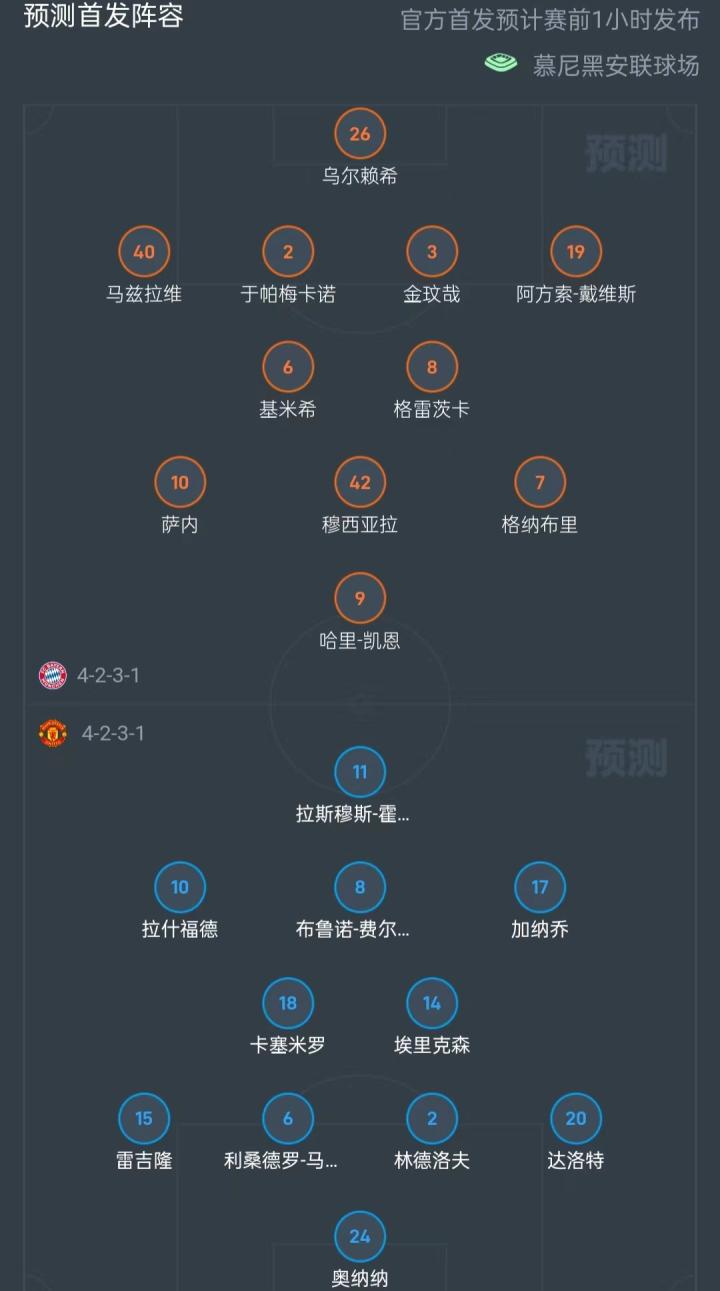The width and height of the screenshot is (720, 1291).
Task: Open 埃里克森's player profile
Action: 432,1003
